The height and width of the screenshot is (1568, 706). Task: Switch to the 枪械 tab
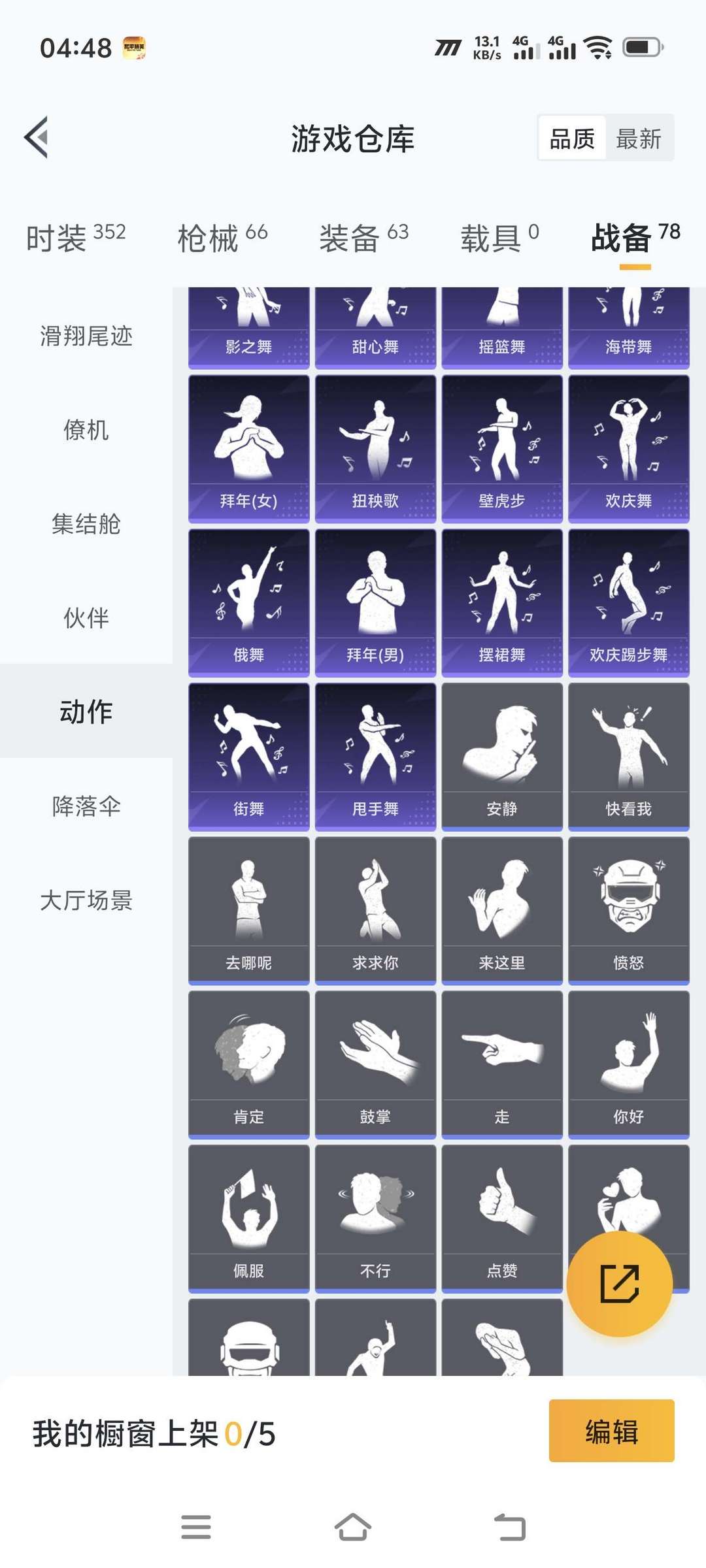(222, 237)
